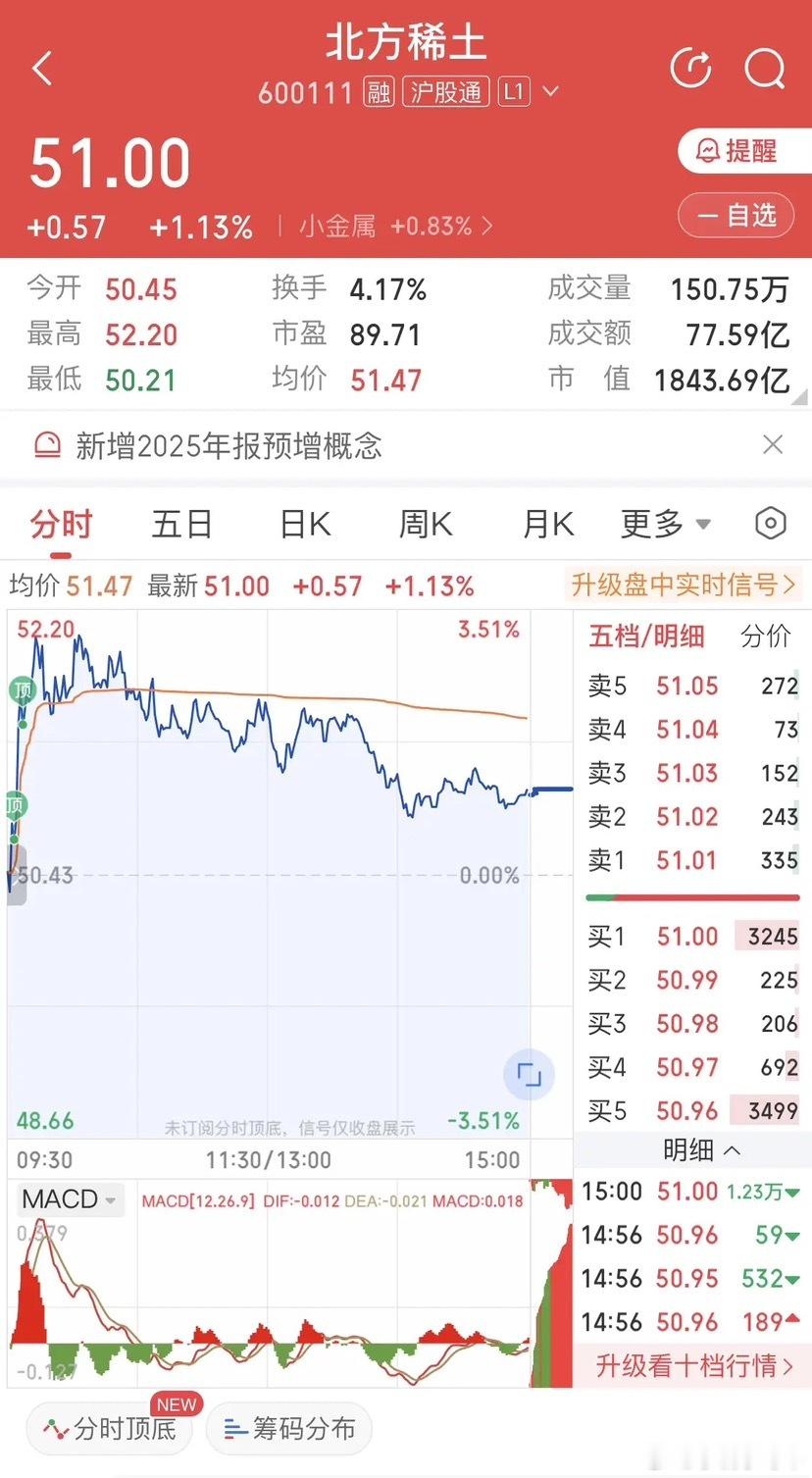
Task: Expand the intraday chart fullscreen
Action: tap(529, 1074)
